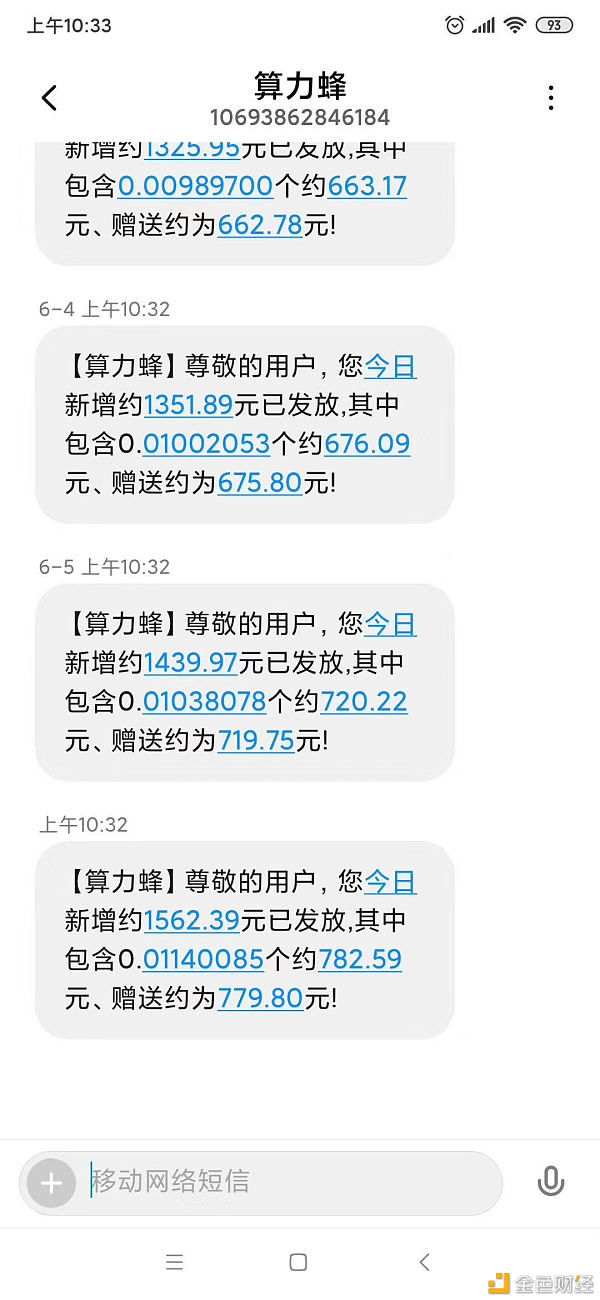Open the recent apps menu button
The height and width of the screenshot is (1300, 600).
click(x=174, y=1262)
